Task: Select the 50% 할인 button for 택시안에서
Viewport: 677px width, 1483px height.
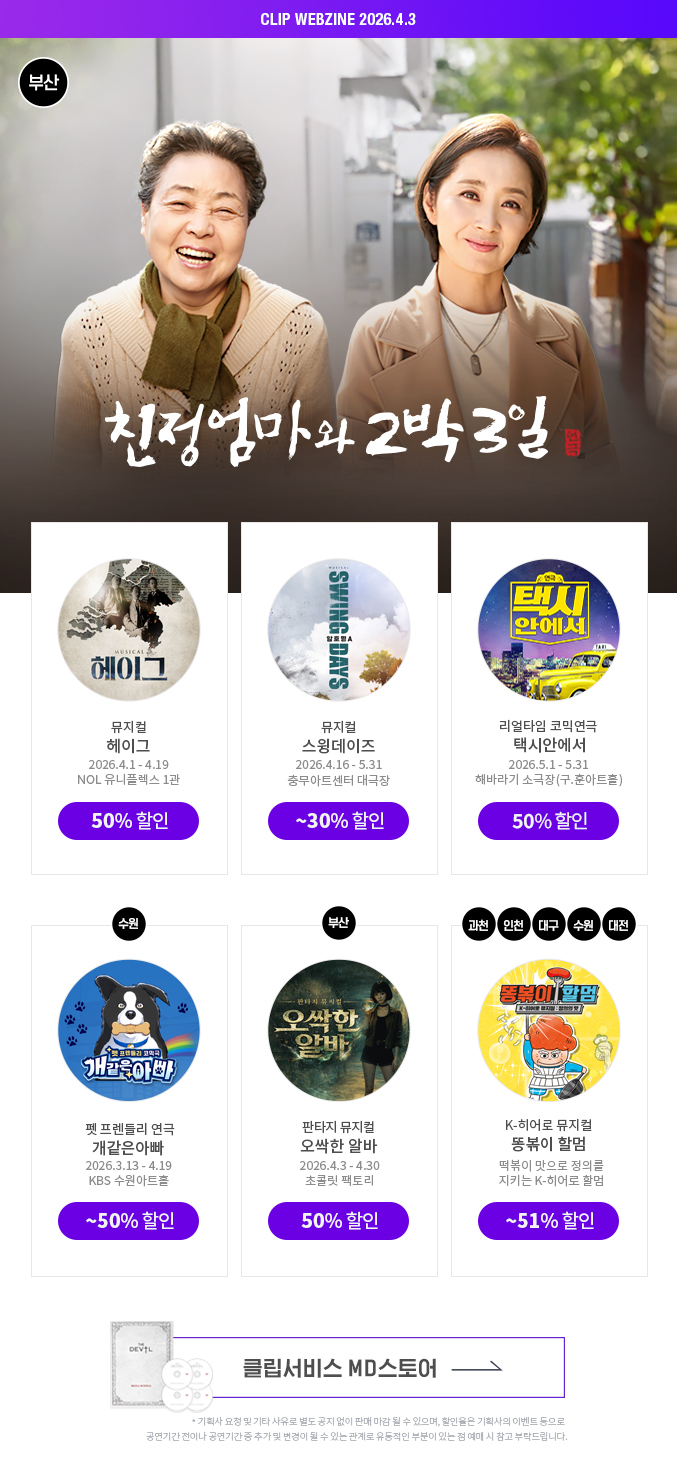Action: [x=548, y=821]
